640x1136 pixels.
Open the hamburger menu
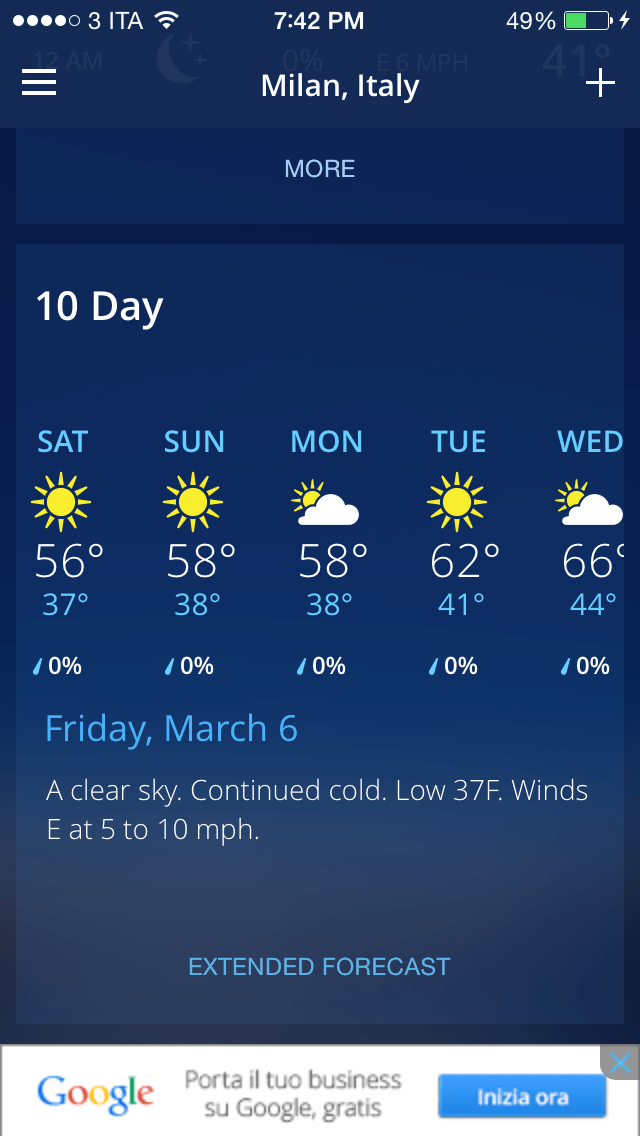click(x=39, y=84)
